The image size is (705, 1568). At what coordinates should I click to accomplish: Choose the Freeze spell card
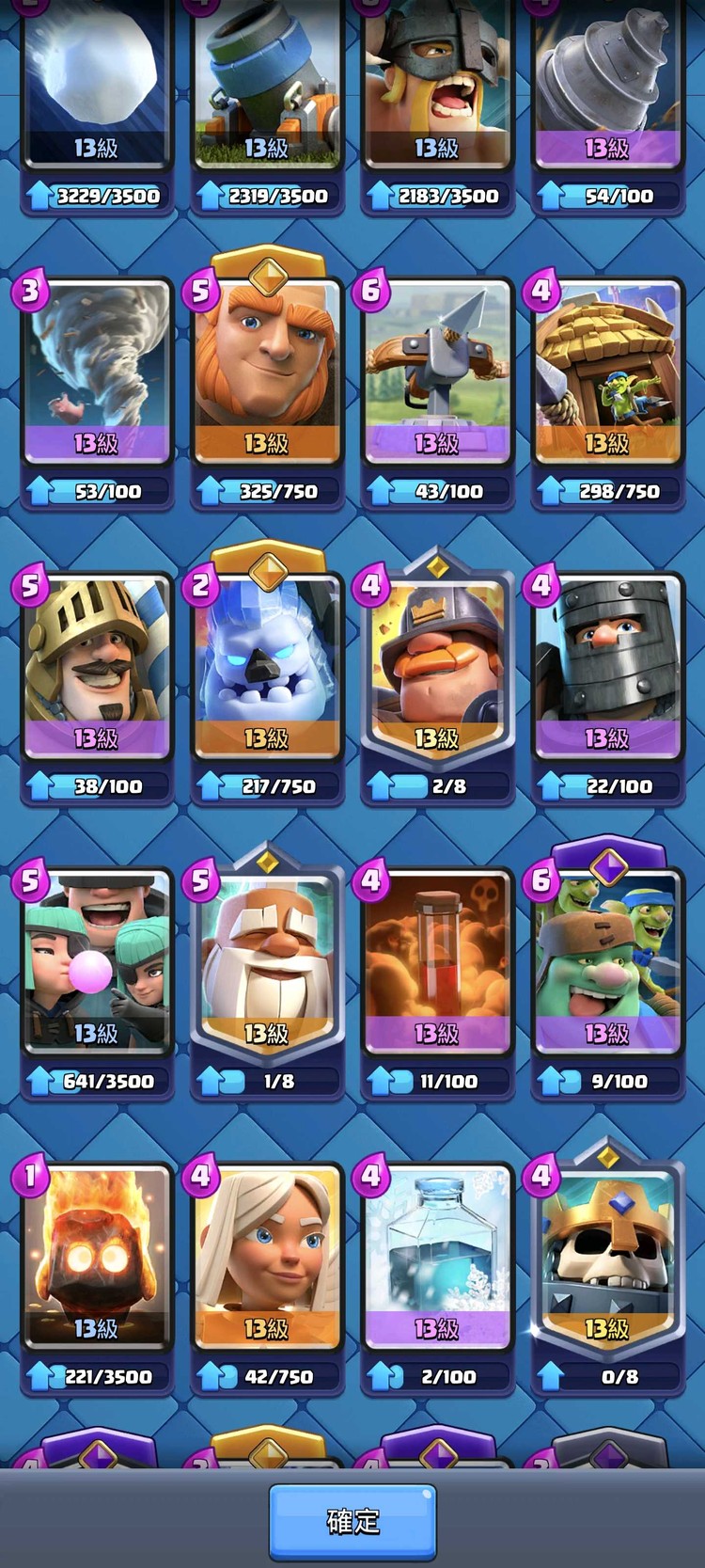coord(437,1258)
